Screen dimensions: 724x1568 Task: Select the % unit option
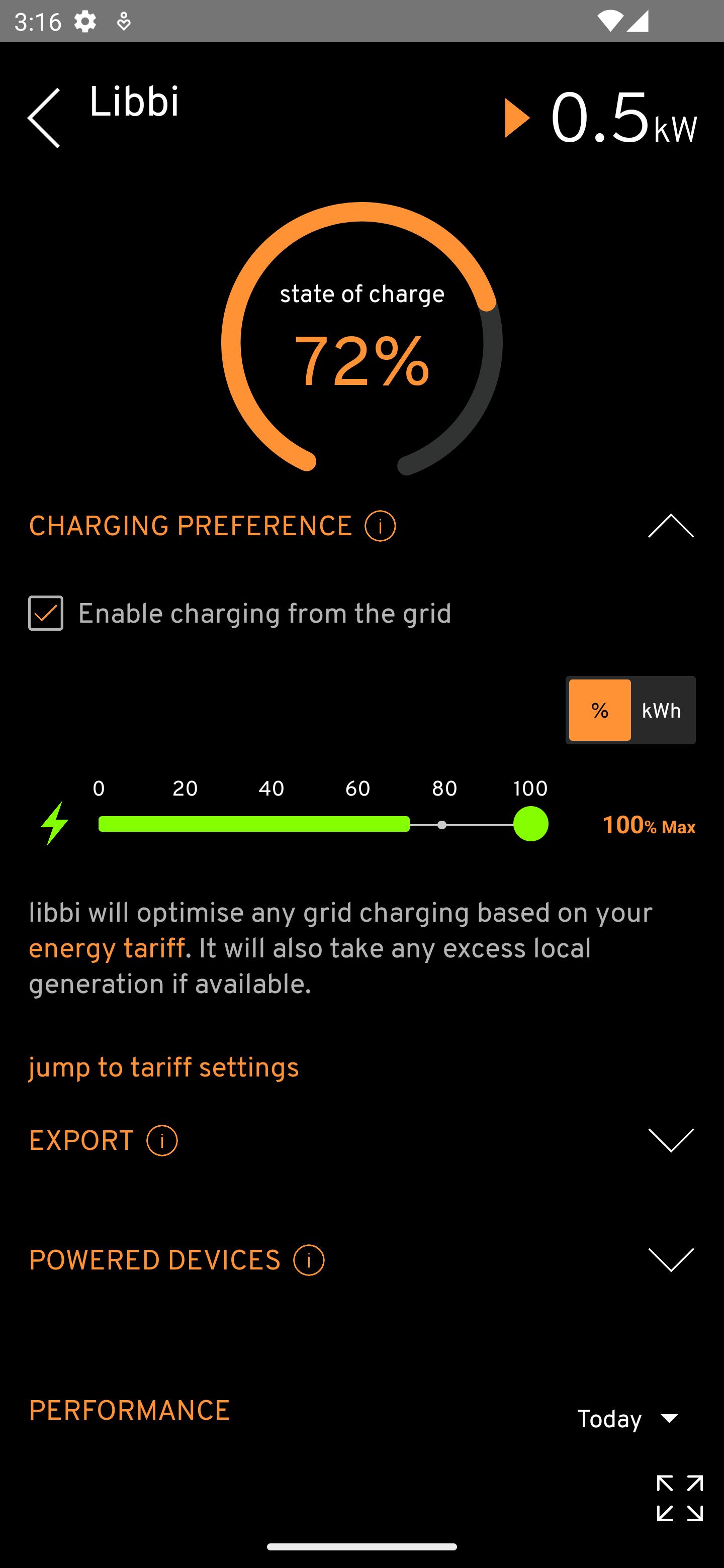click(x=600, y=710)
